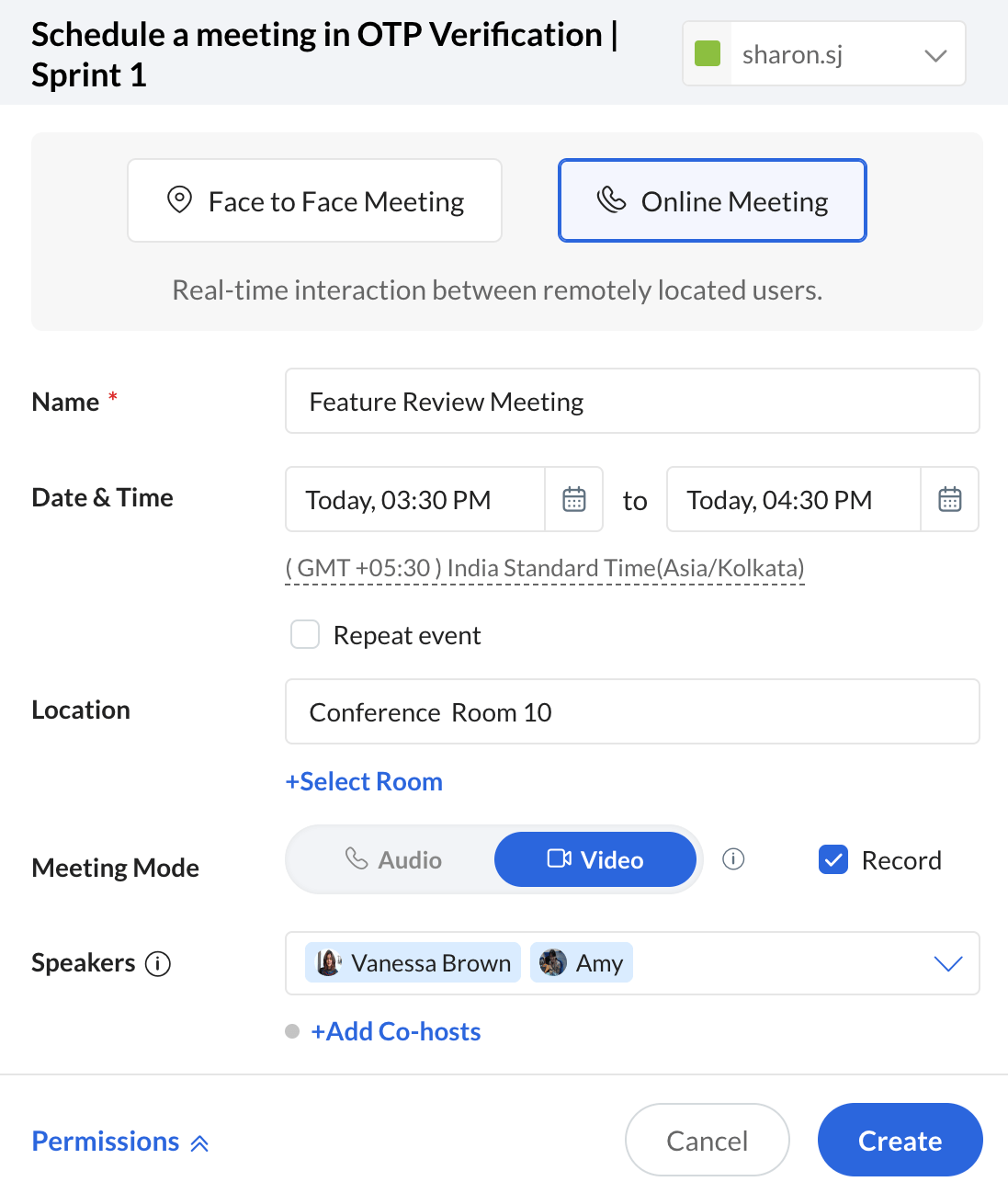Open the meeting mode info icon

coord(733,859)
